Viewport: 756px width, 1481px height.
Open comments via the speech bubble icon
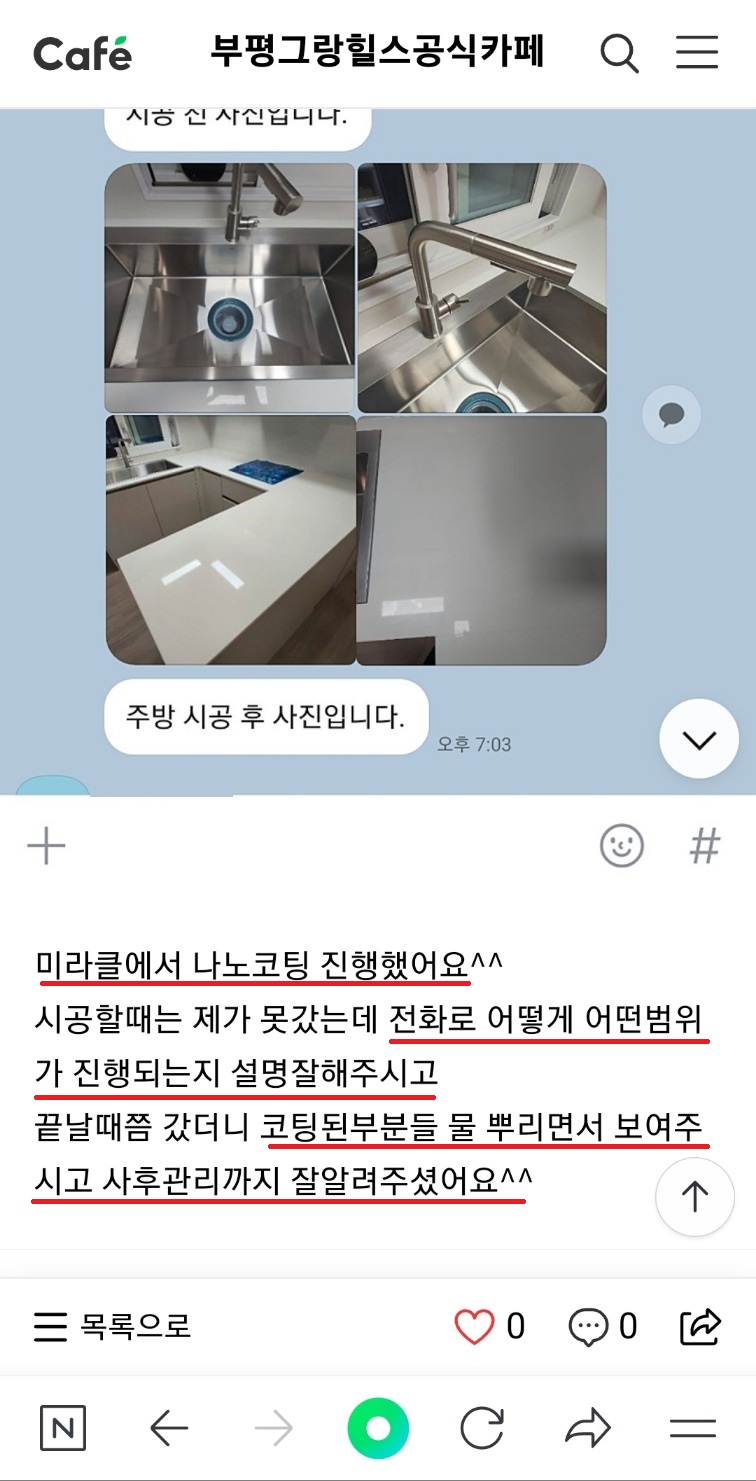pyautogui.click(x=587, y=1327)
